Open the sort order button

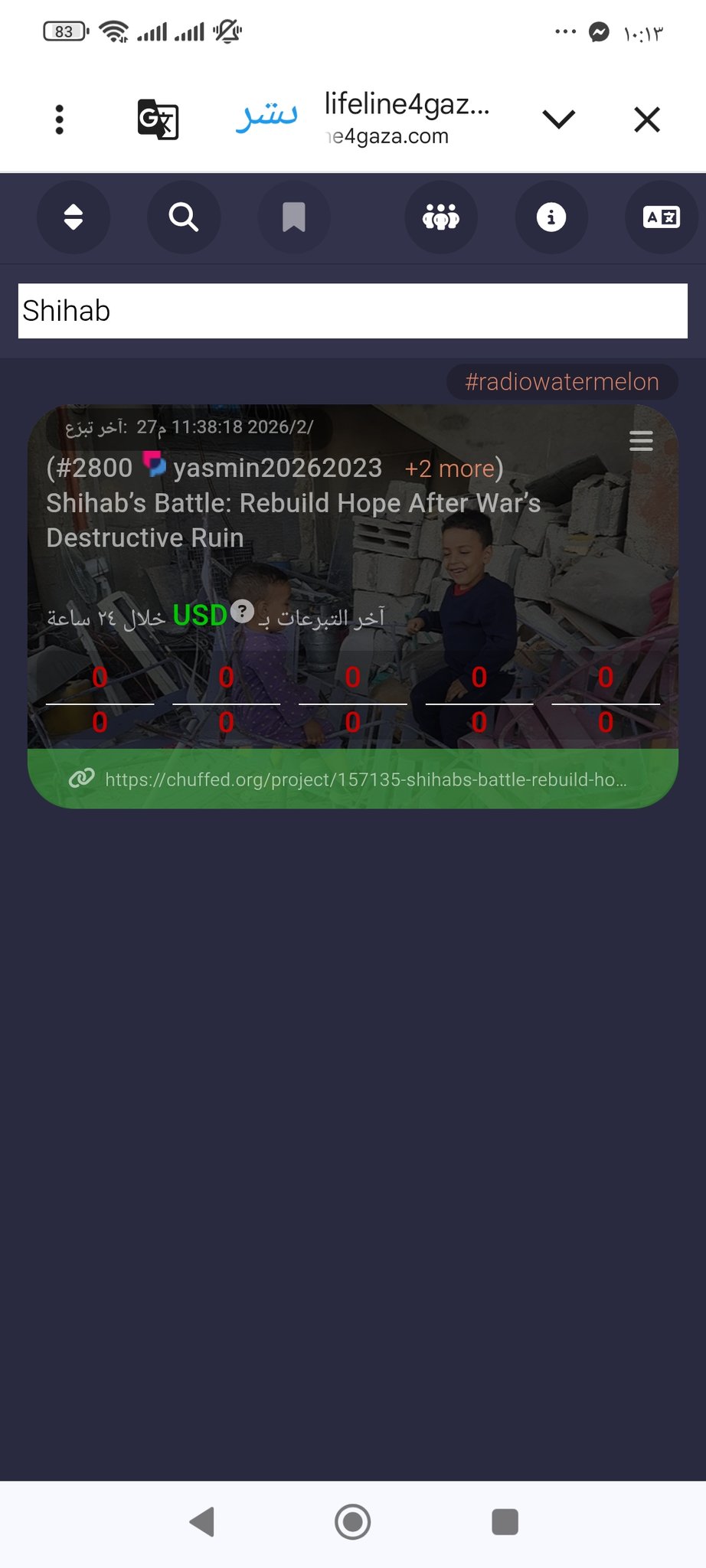click(x=74, y=217)
